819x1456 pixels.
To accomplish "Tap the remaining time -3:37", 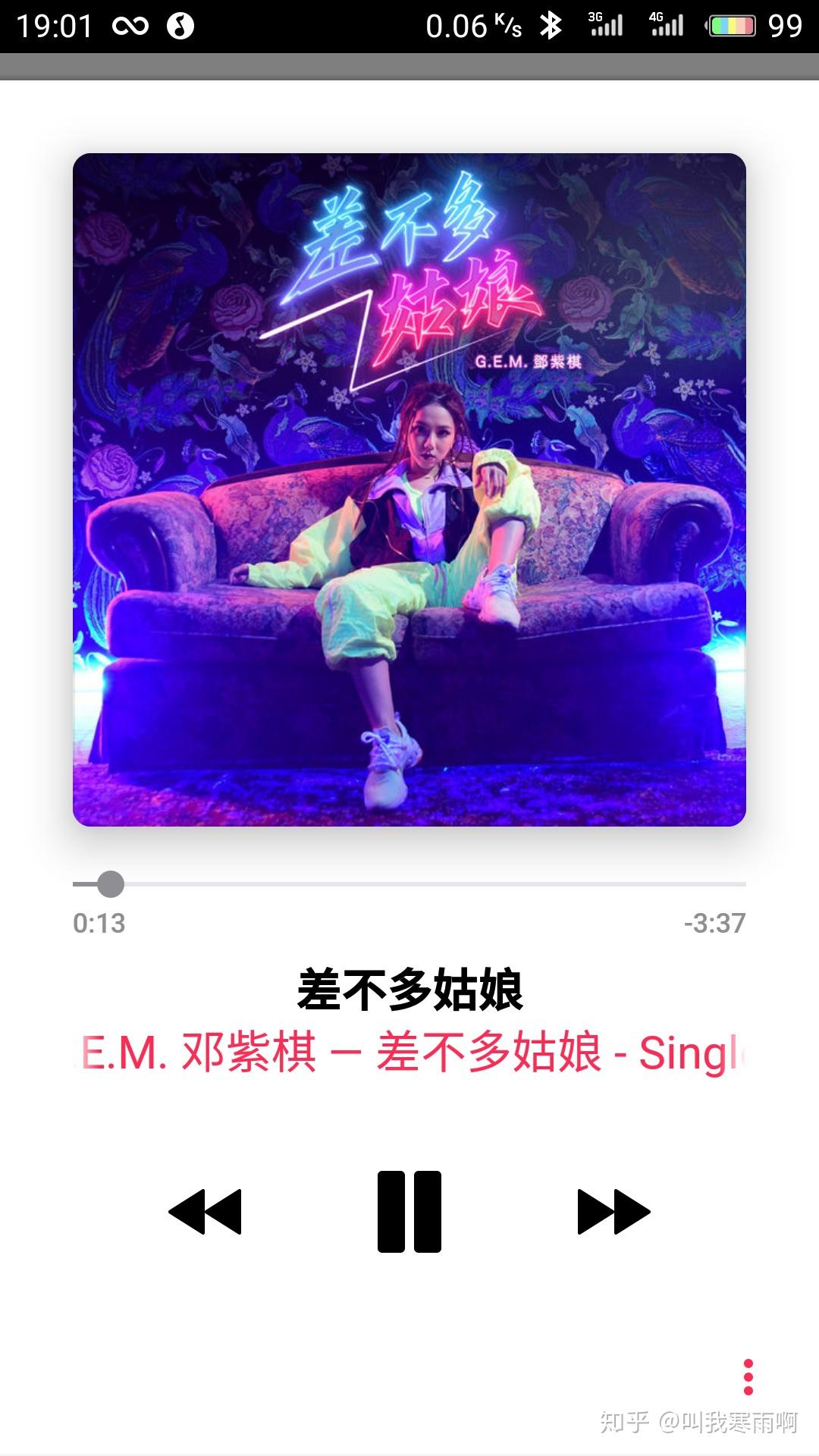I will tap(714, 924).
